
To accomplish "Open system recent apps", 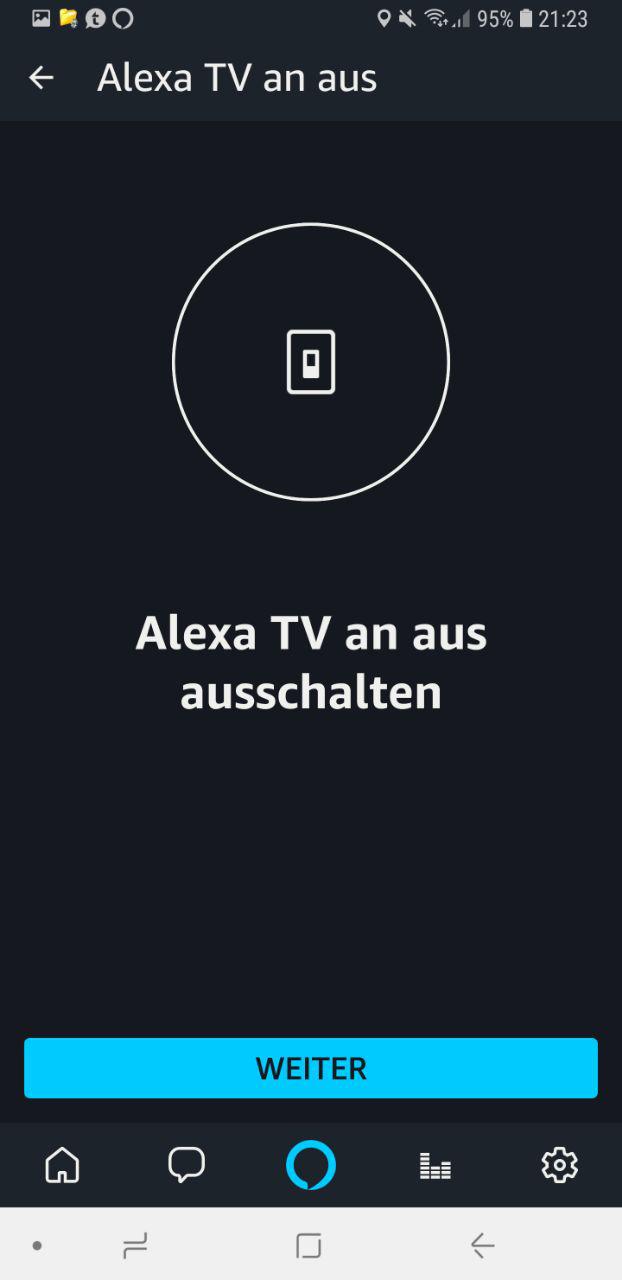I will [x=135, y=1245].
